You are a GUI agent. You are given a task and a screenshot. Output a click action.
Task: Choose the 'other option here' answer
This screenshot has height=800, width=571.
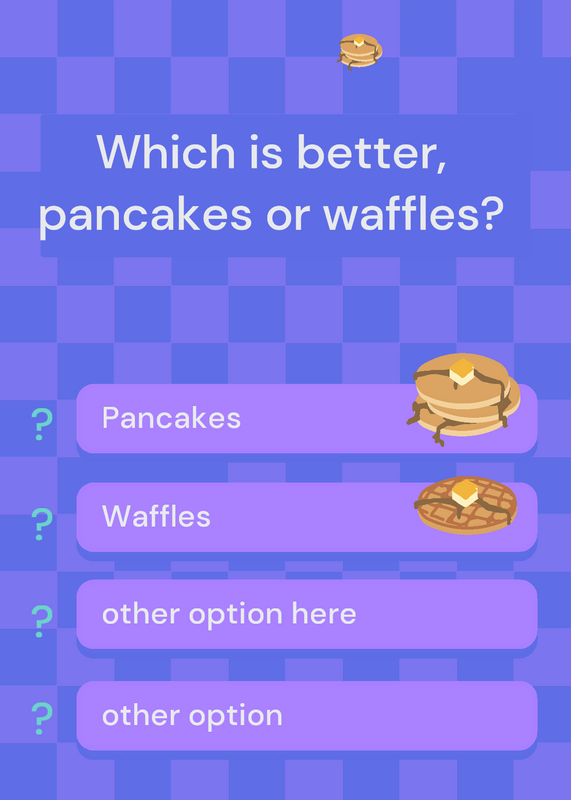(307, 614)
